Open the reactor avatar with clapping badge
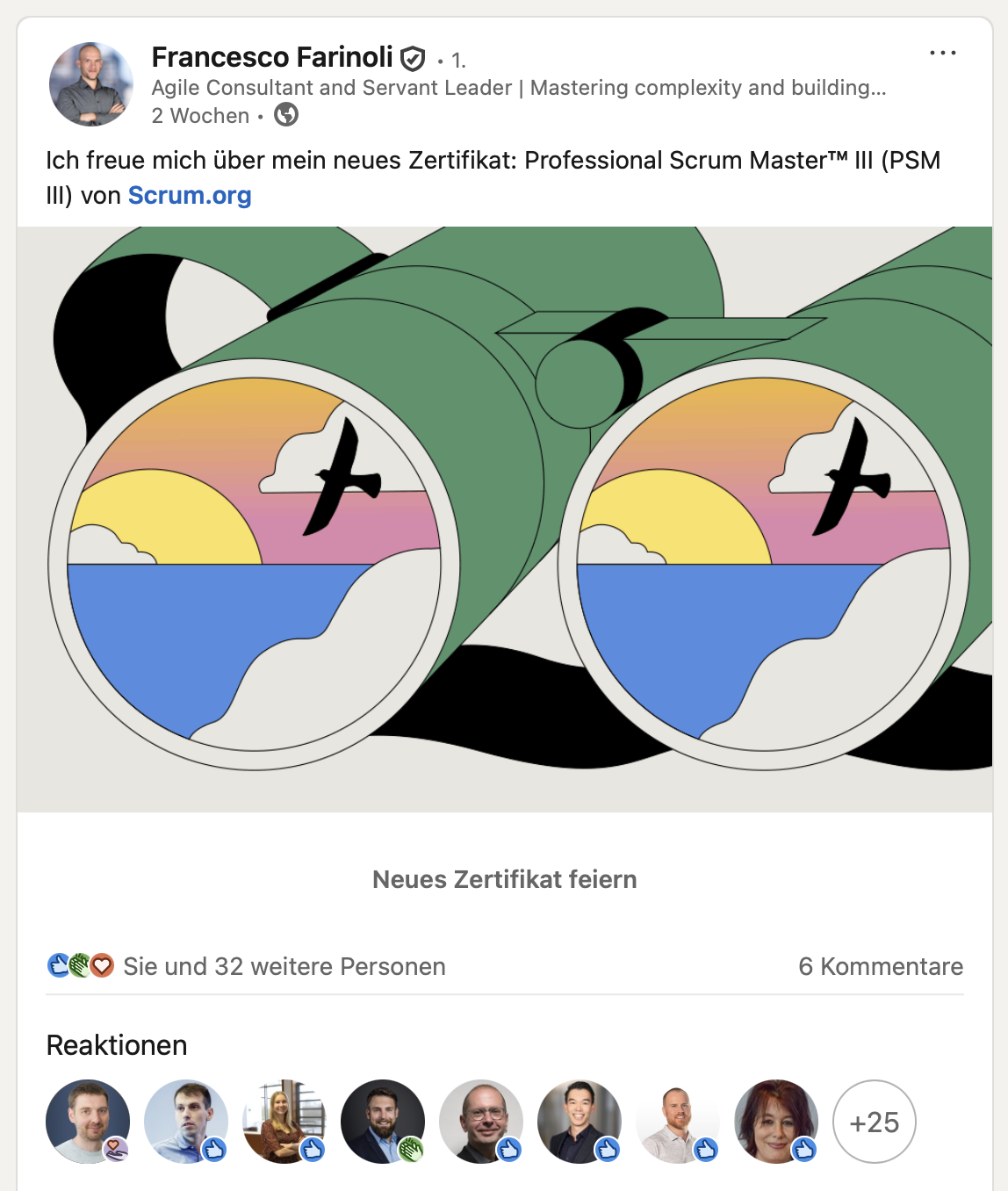This screenshot has width=1008, height=1191. (383, 1122)
